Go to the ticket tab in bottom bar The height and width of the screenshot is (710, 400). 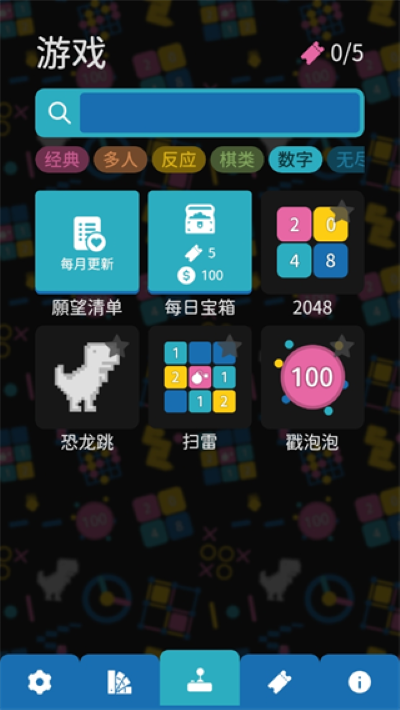point(280,681)
